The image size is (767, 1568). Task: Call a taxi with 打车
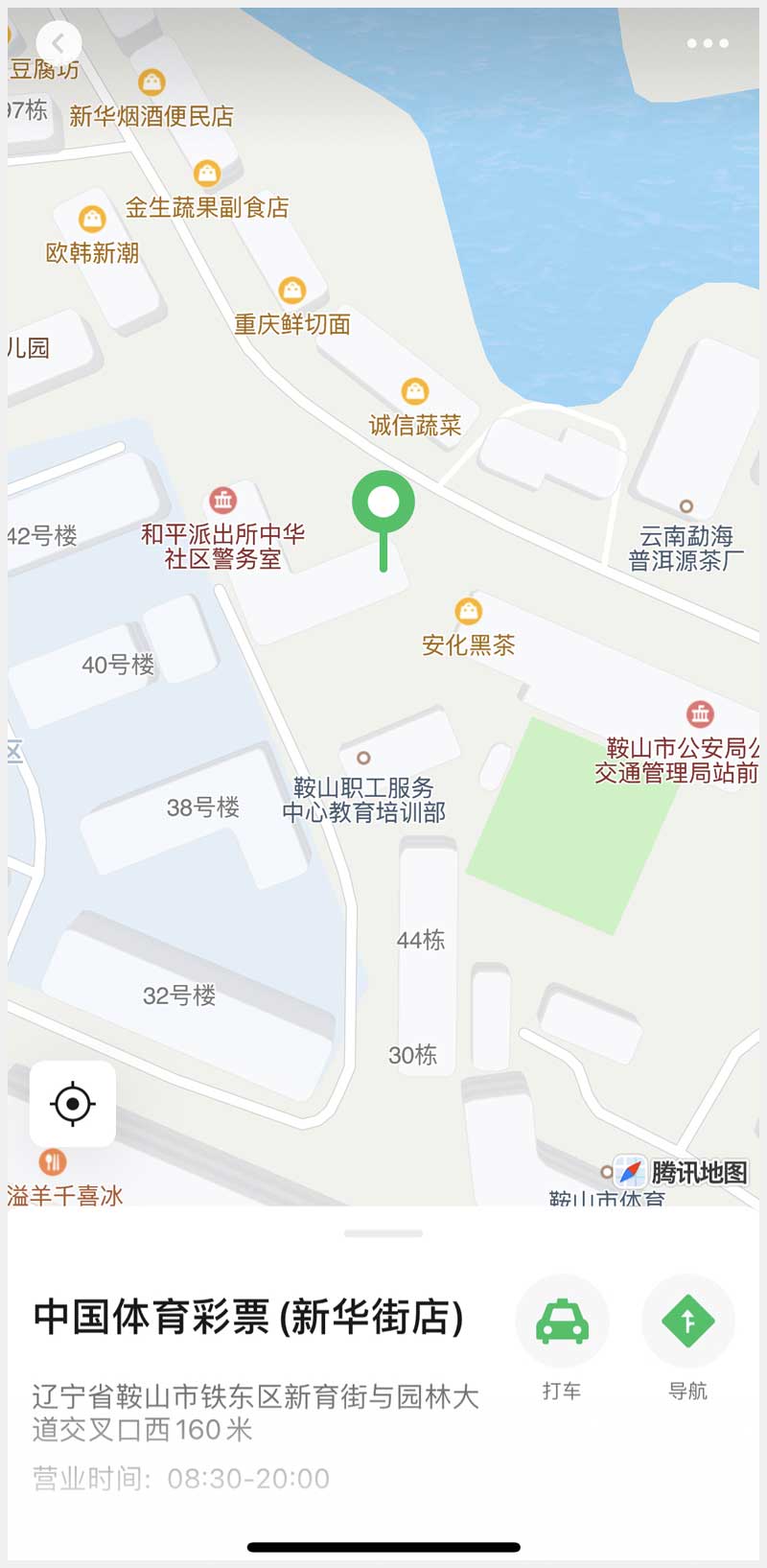562,1322
